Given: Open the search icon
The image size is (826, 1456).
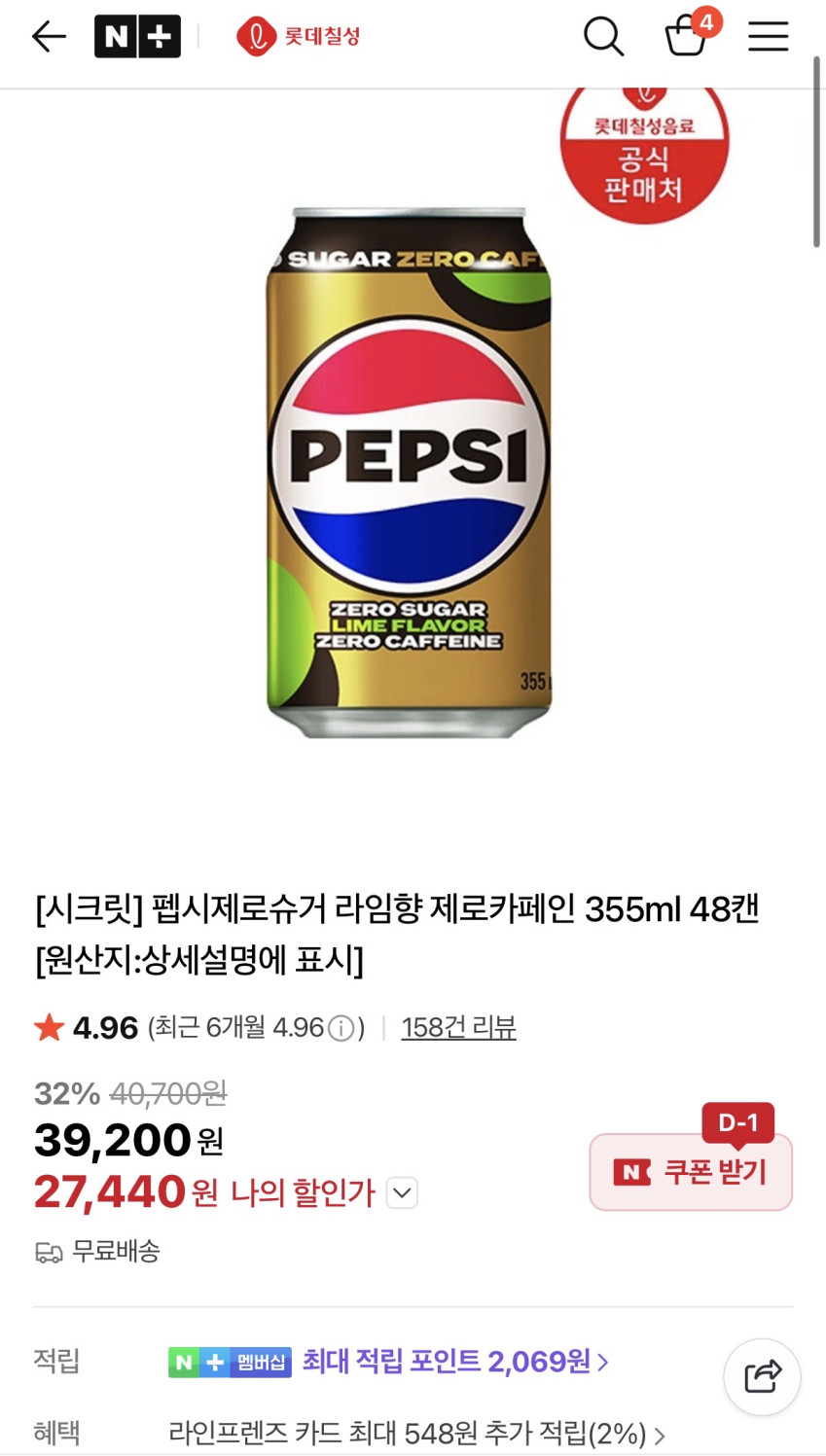Looking at the screenshot, I should (603, 37).
